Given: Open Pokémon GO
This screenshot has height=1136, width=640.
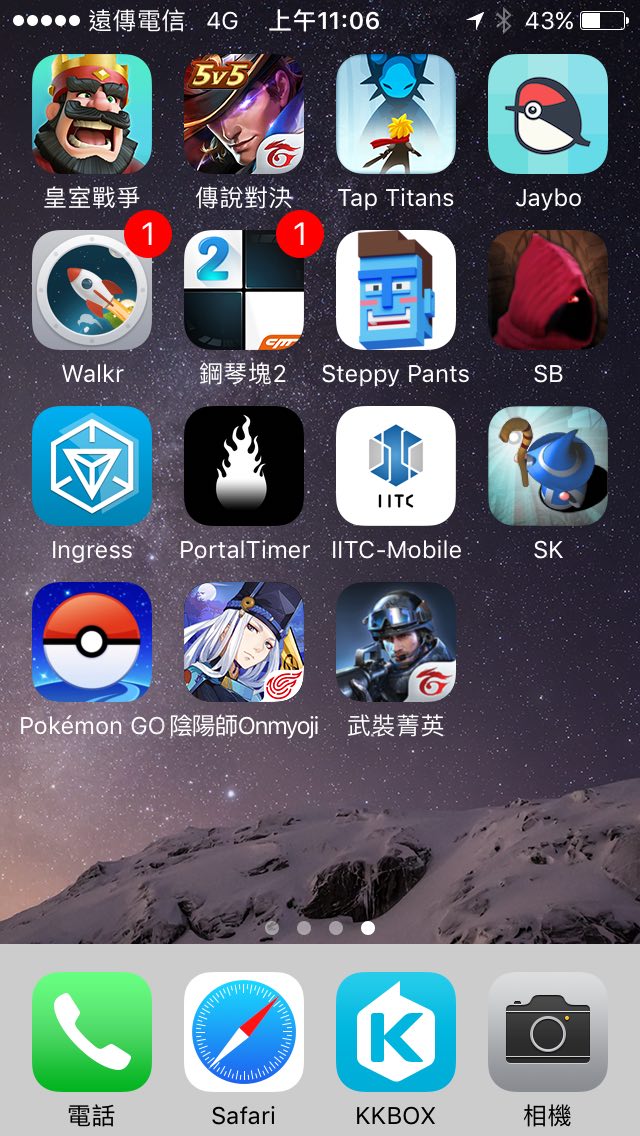Looking at the screenshot, I should [92, 642].
